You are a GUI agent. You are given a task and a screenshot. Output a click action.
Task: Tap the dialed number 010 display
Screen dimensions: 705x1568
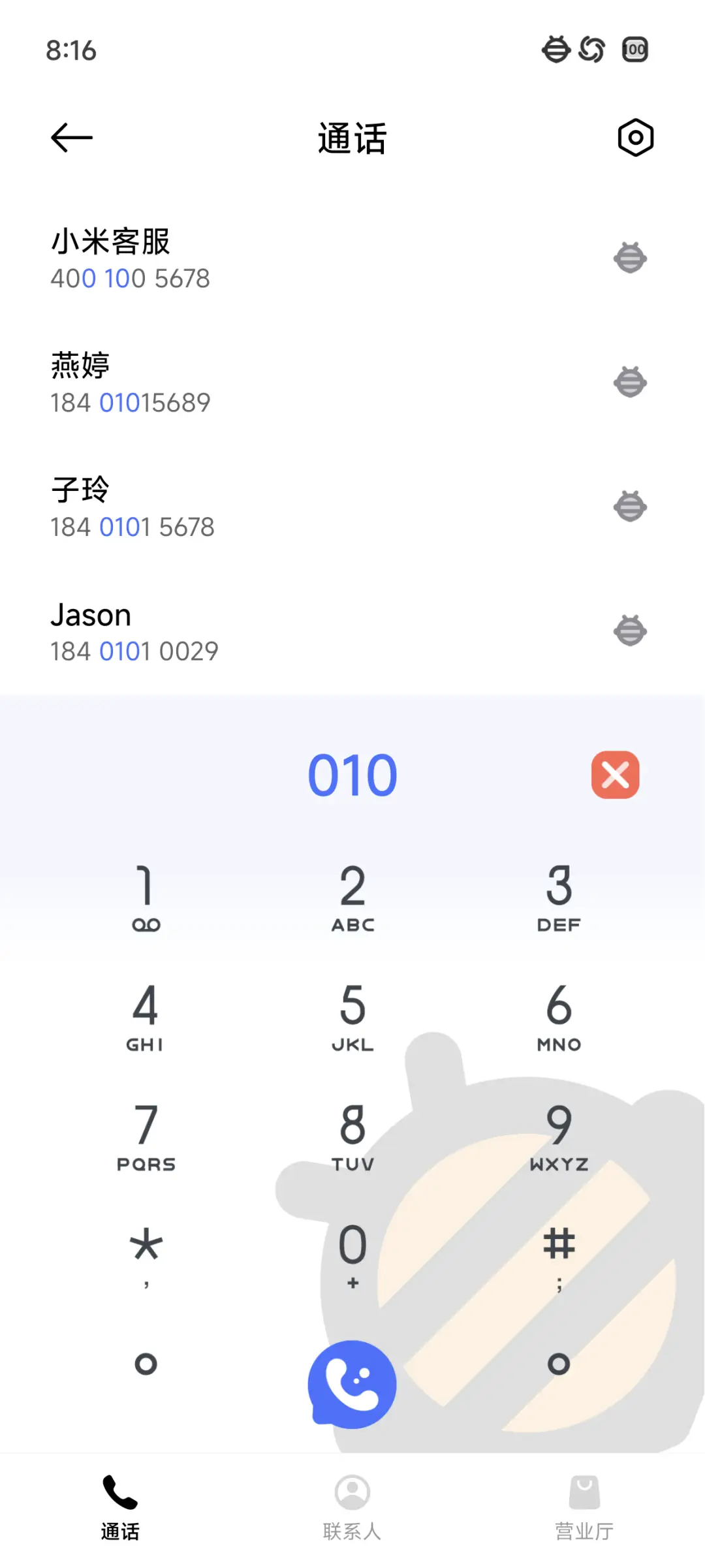coord(352,774)
